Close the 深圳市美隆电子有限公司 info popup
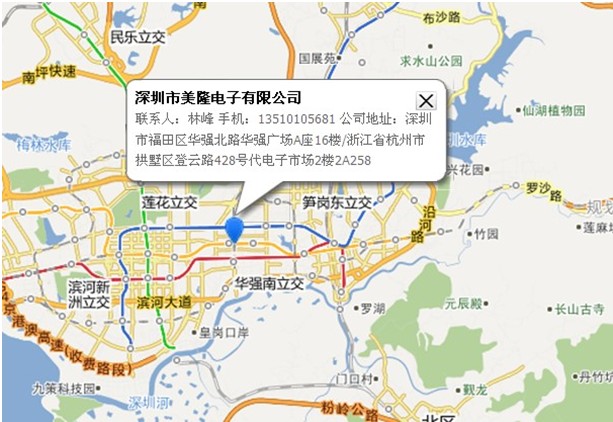The image size is (613, 422). pyautogui.click(x=426, y=100)
